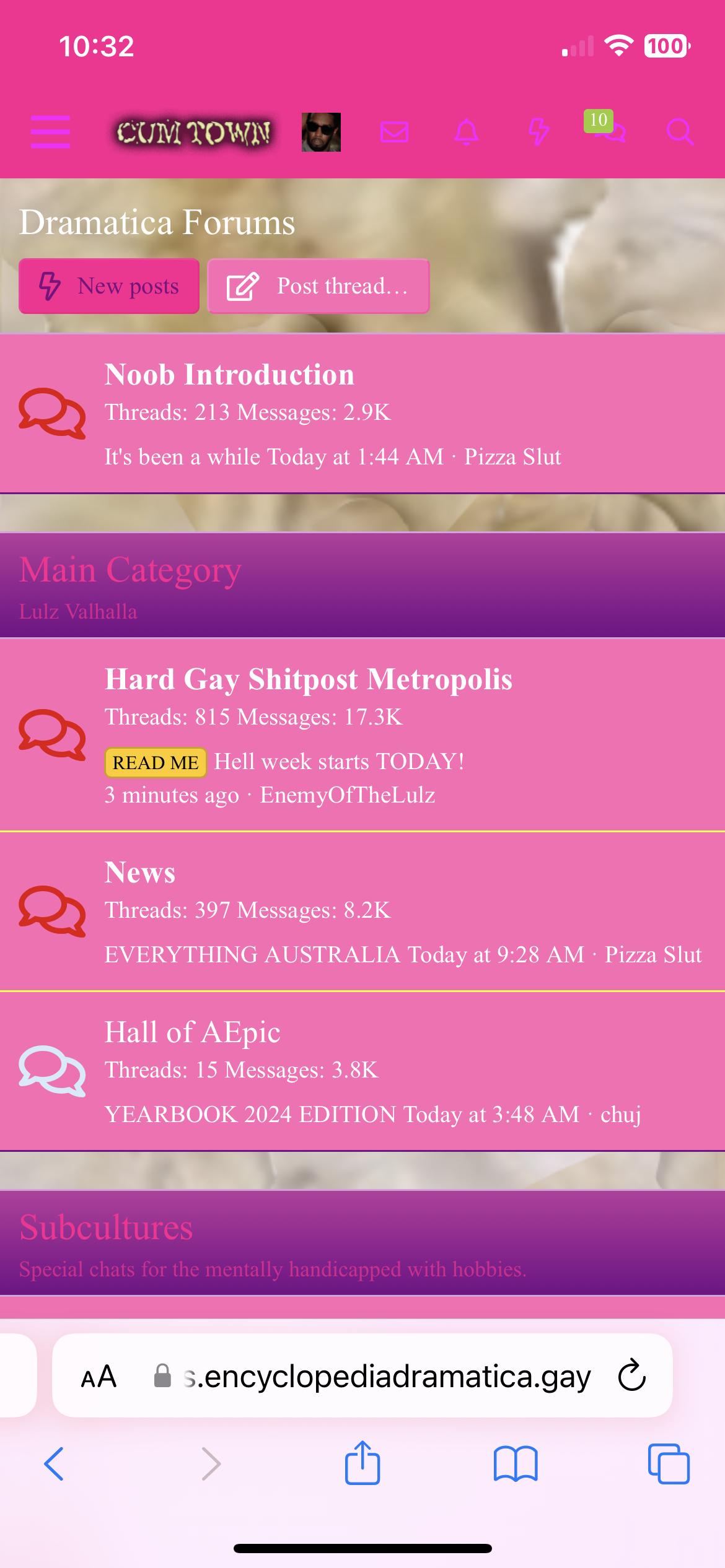Open Safari tabs overview

pyautogui.click(x=669, y=1464)
